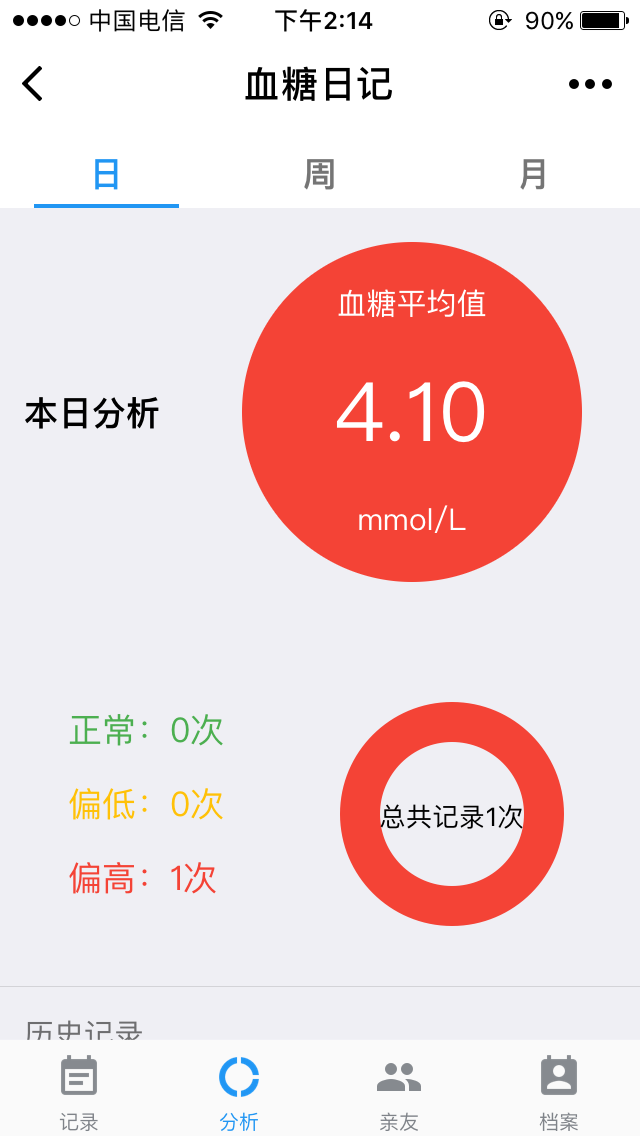This screenshot has height=1136, width=640.
Task: Switch to the 月 tab
Action: tap(533, 175)
